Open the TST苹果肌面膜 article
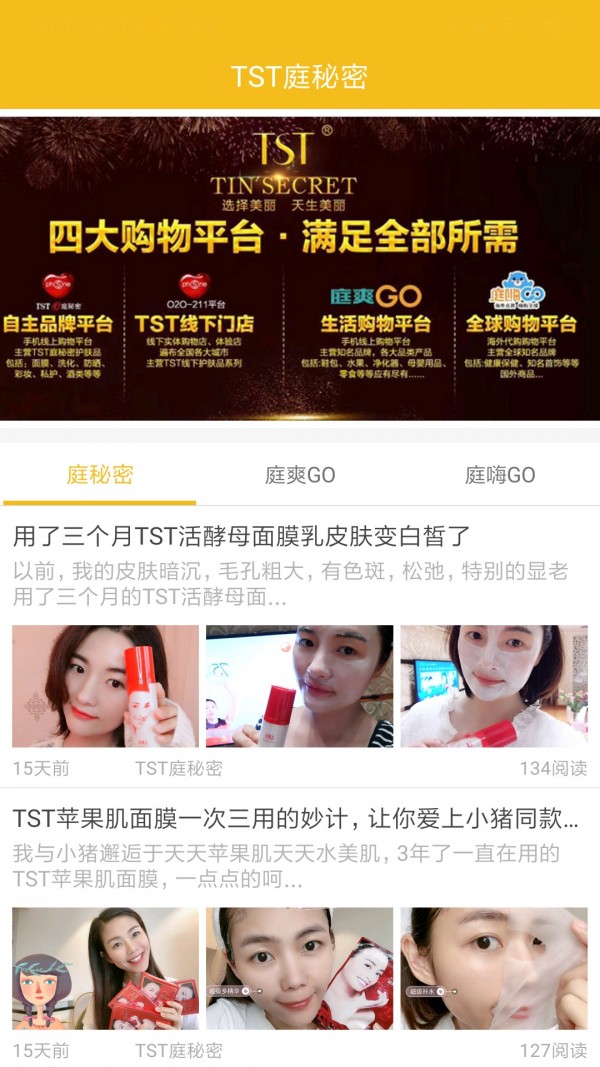 pos(295,820)
